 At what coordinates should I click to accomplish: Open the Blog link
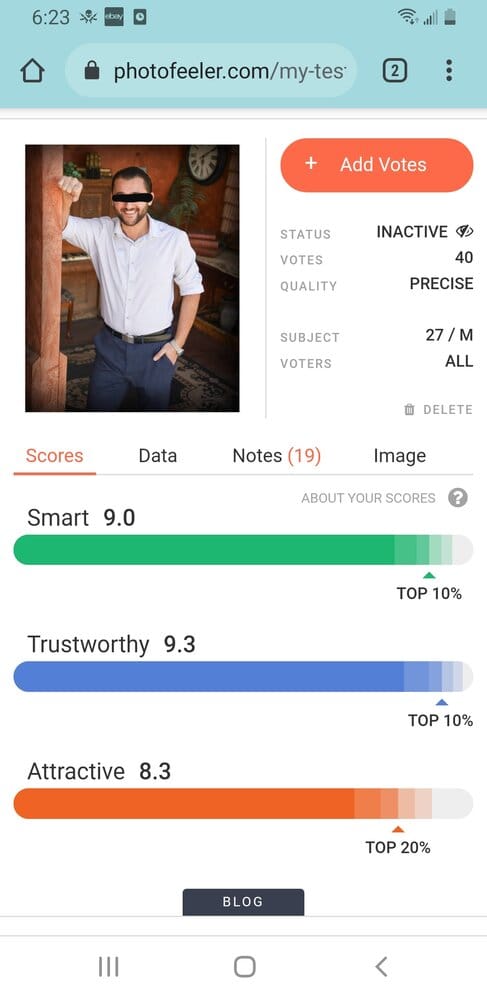point(243,902)
